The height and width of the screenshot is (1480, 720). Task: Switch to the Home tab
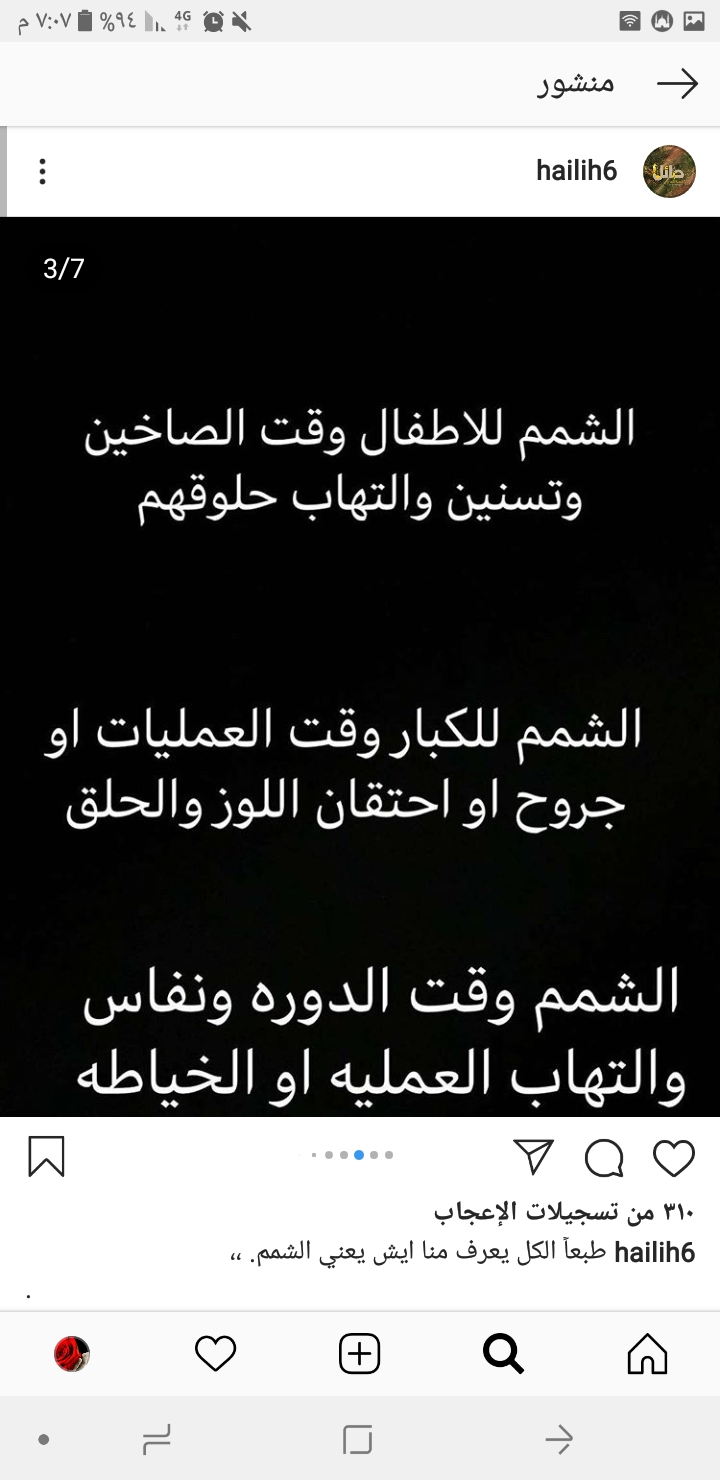tap(647, 1354)
